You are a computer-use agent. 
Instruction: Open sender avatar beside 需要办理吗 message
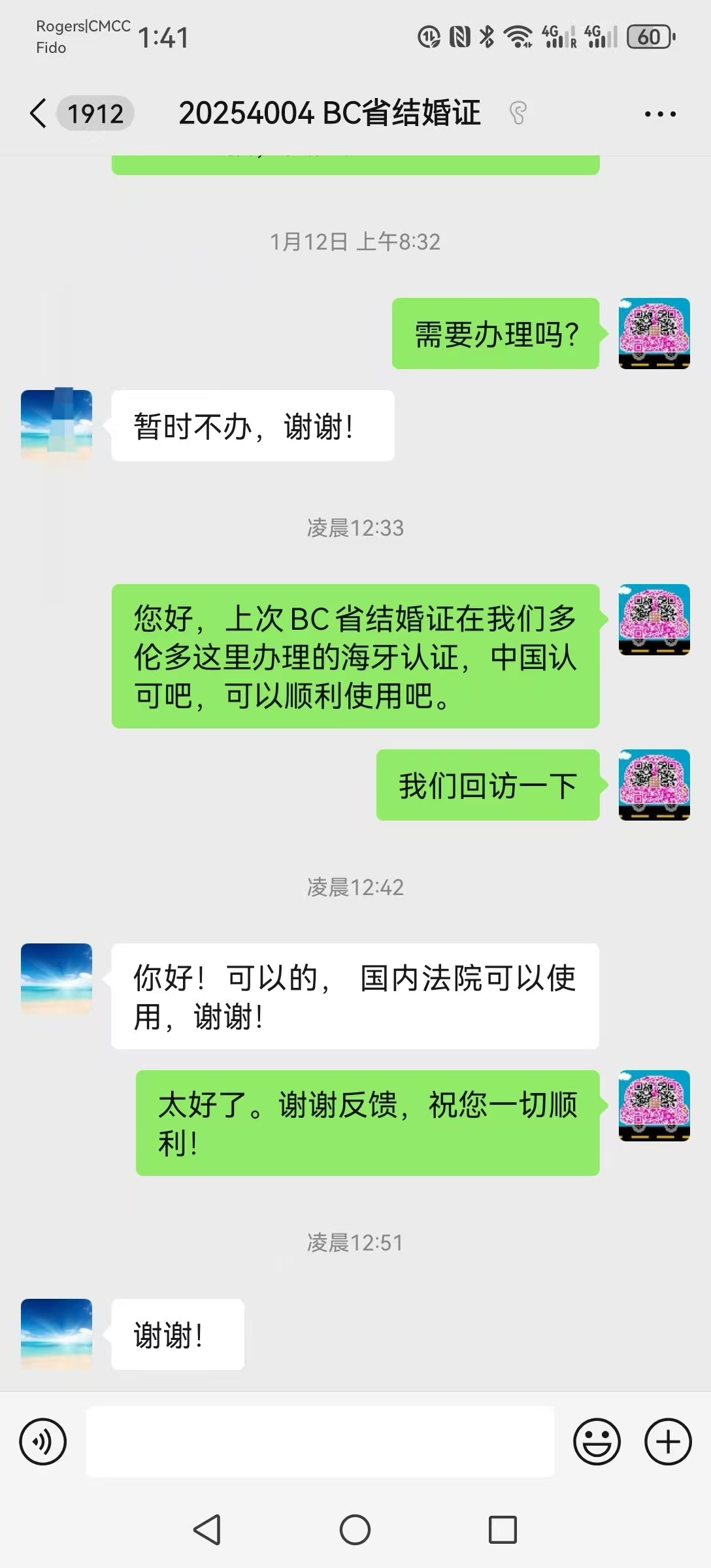point(654,333)
